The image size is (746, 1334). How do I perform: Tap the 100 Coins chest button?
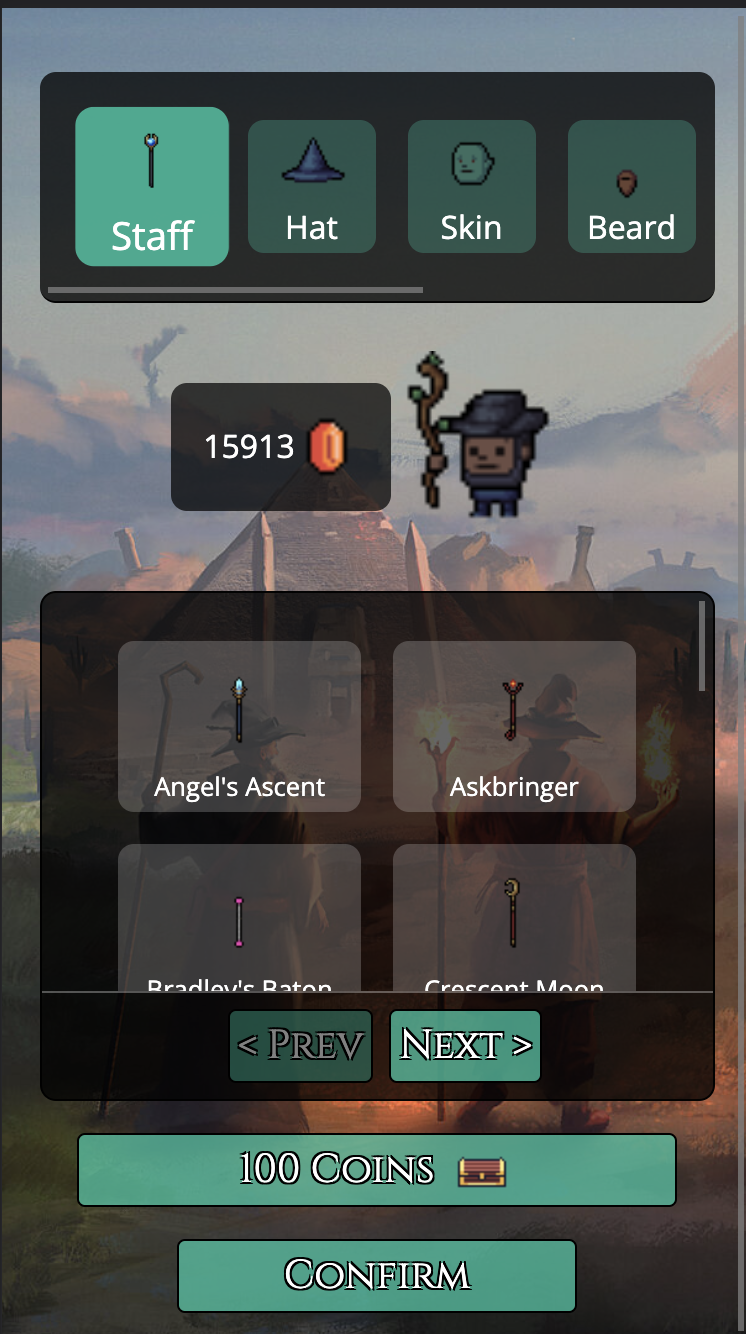tap(376, 1169)
